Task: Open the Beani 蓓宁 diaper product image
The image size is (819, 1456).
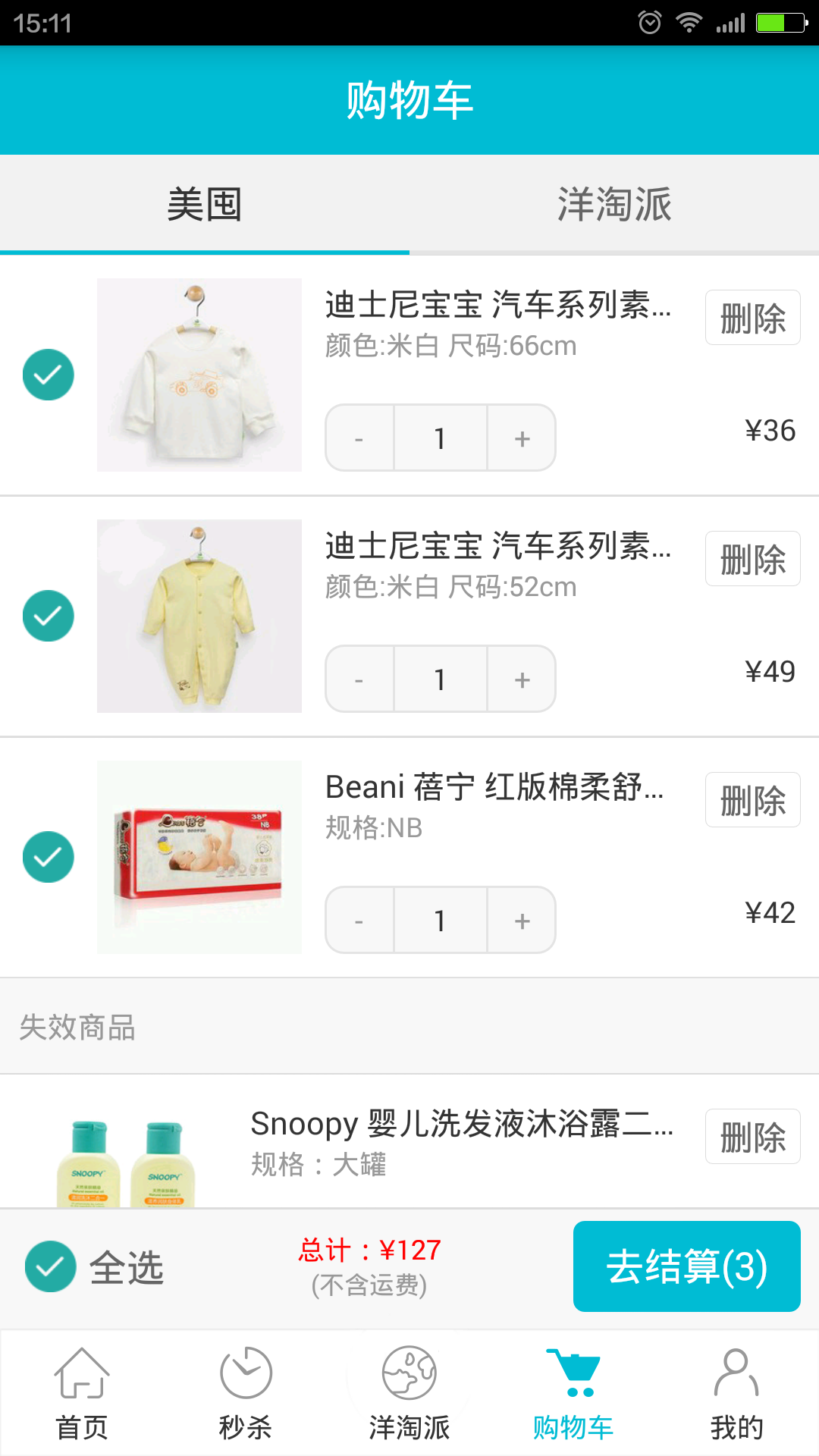Action: click(199, 857)
